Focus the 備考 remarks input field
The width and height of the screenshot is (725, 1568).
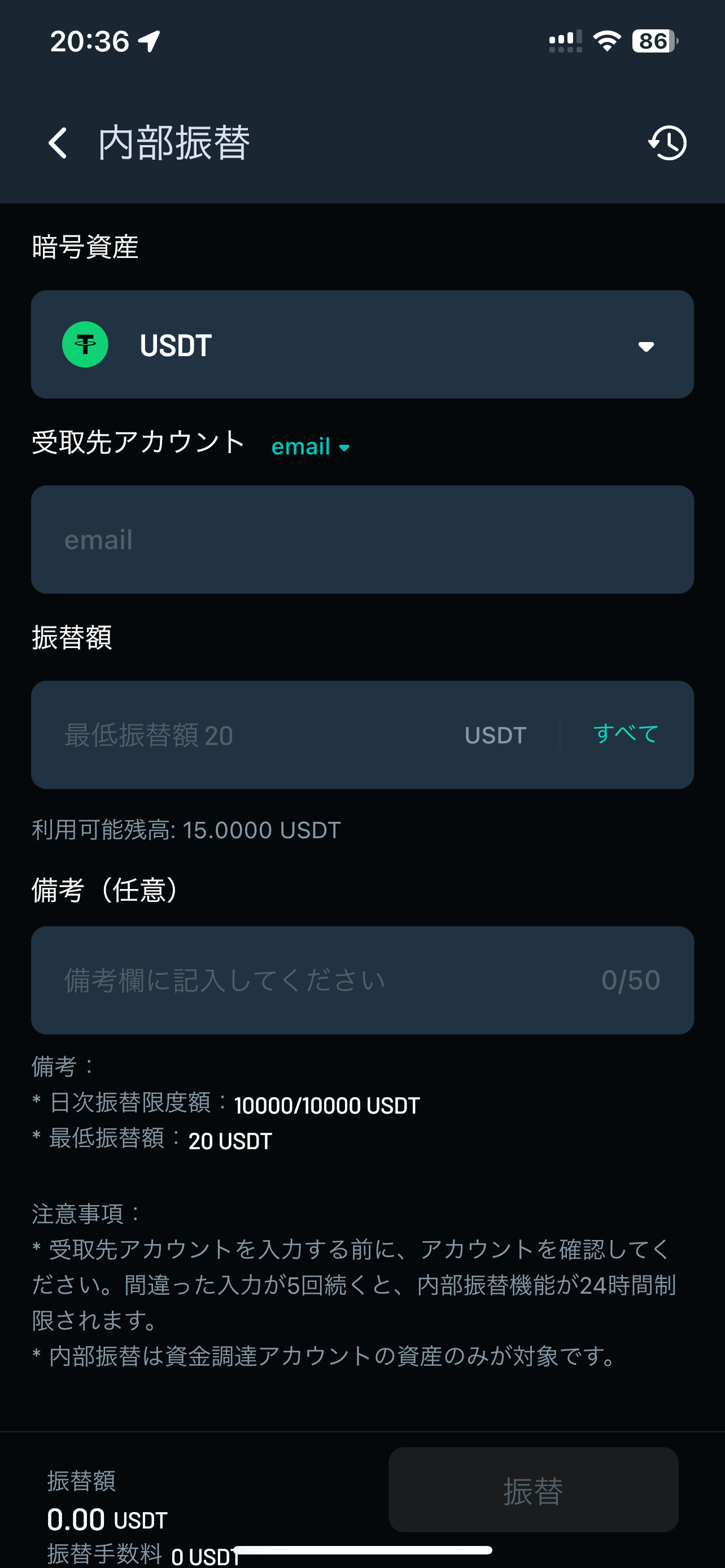(x=362, y=980)
